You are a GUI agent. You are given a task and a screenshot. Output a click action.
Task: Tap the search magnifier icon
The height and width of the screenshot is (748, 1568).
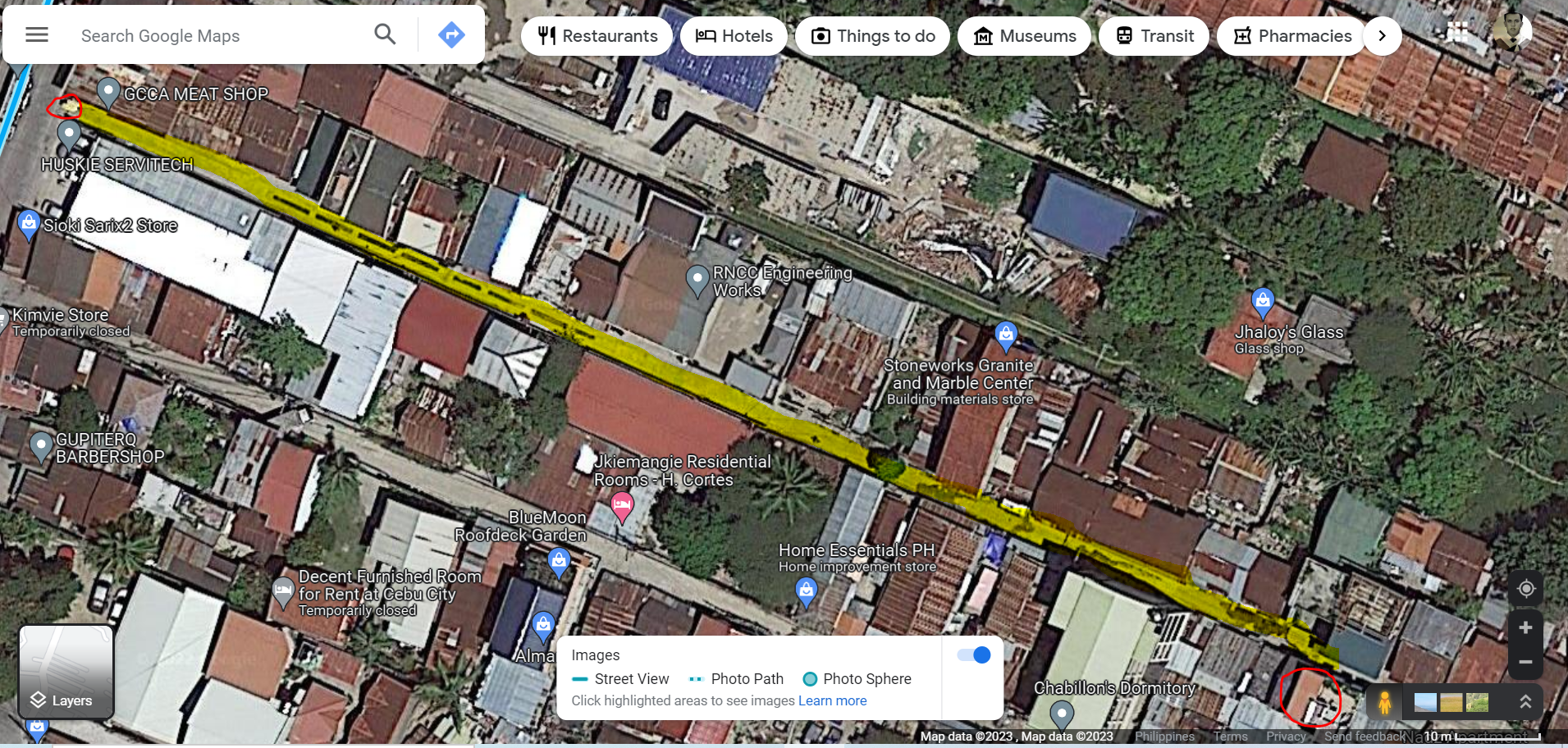coord(385,34)
